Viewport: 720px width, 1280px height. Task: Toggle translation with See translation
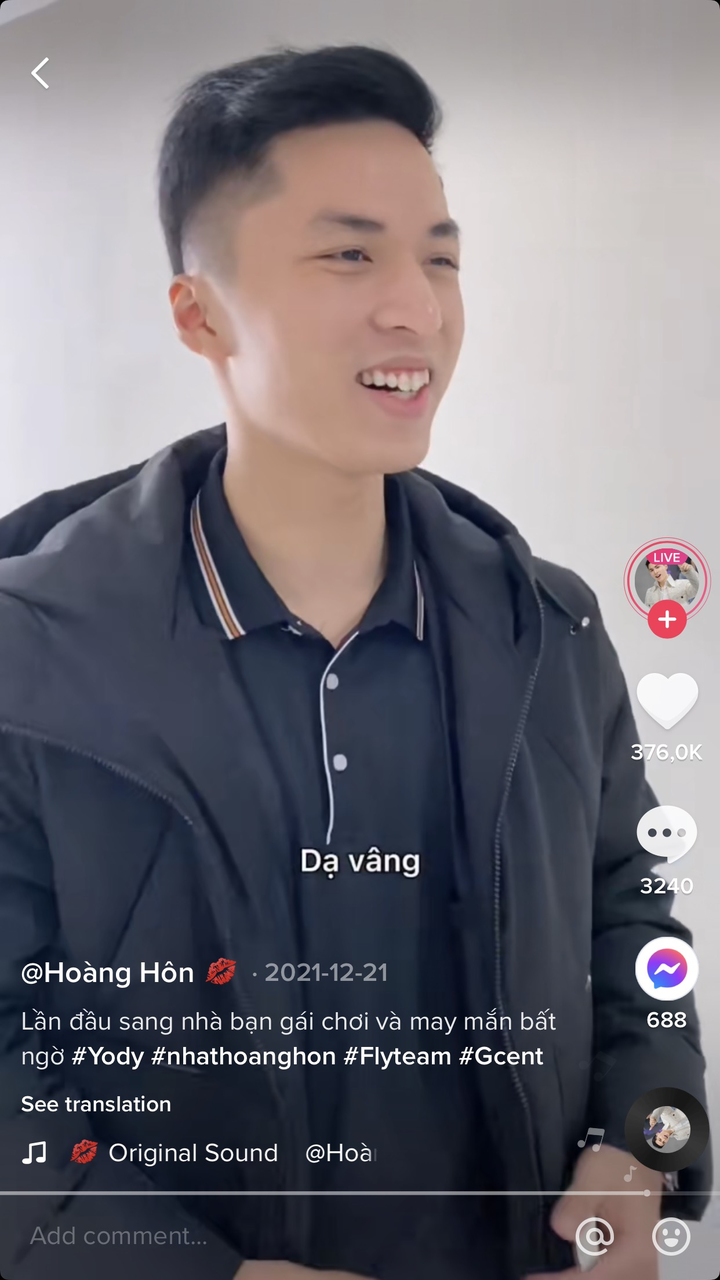tap(95, 1104)
